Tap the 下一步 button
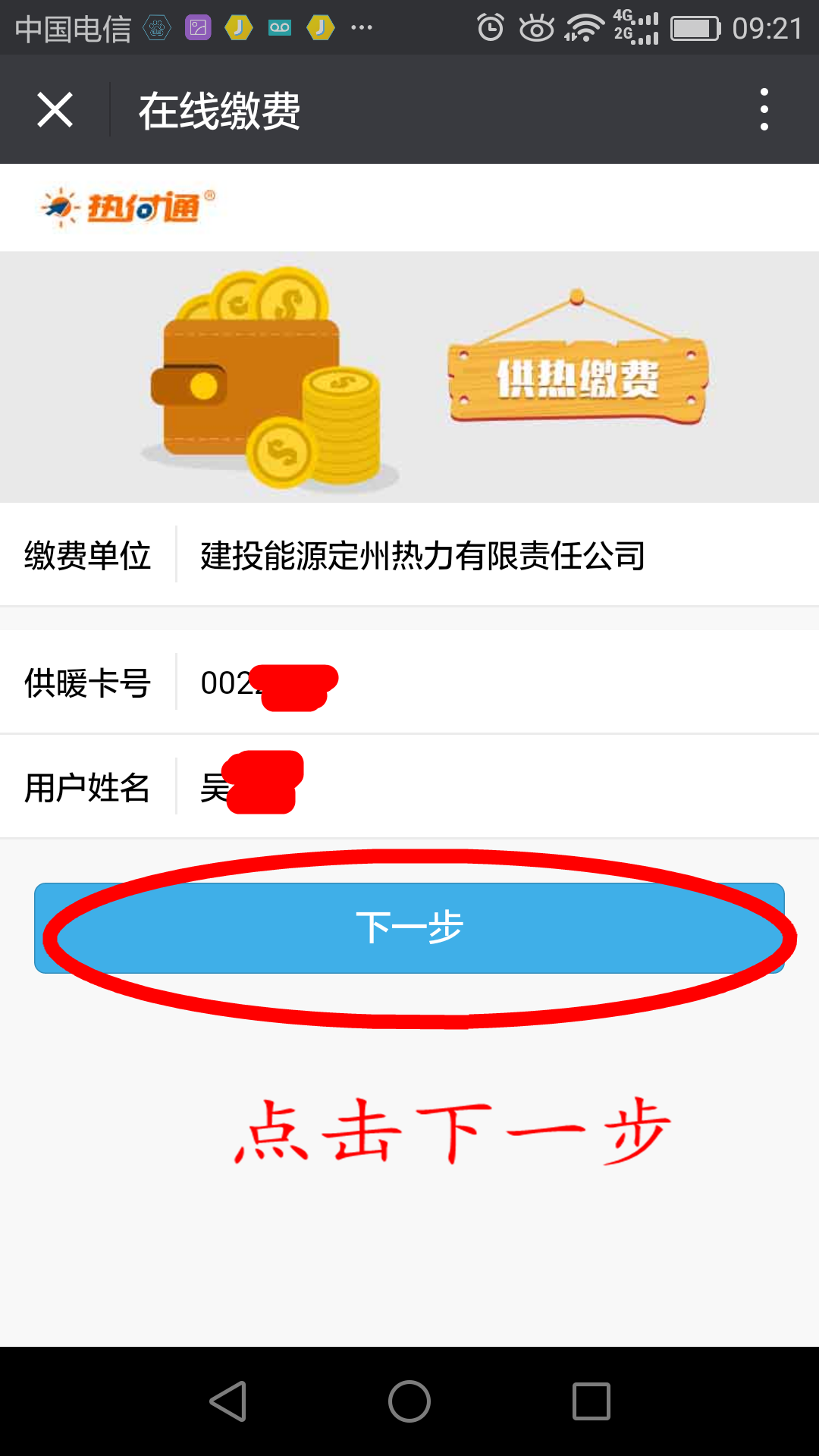The width and height of the screenshot is (819, 1456). click(409, 927)
